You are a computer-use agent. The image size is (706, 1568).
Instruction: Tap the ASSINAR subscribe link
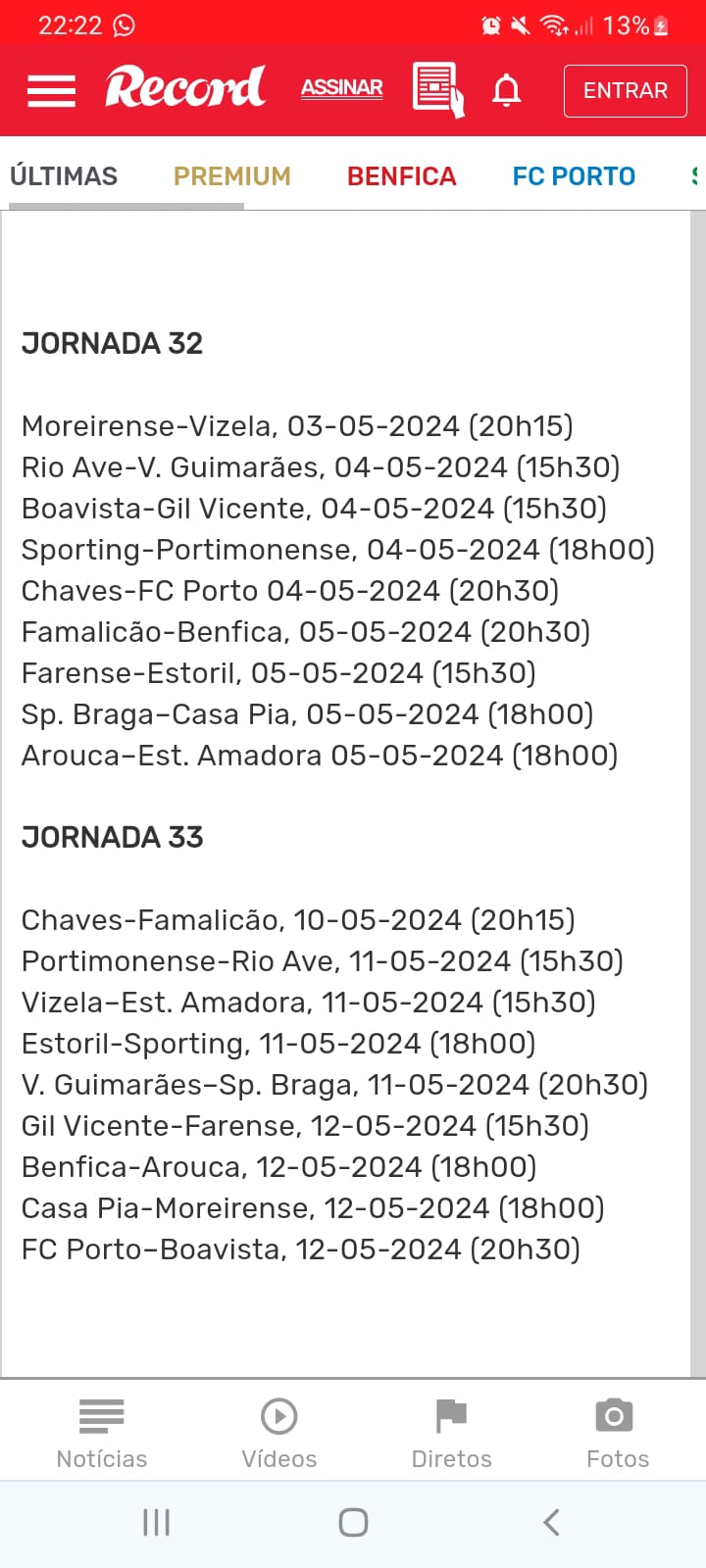[x=341, y=88]
